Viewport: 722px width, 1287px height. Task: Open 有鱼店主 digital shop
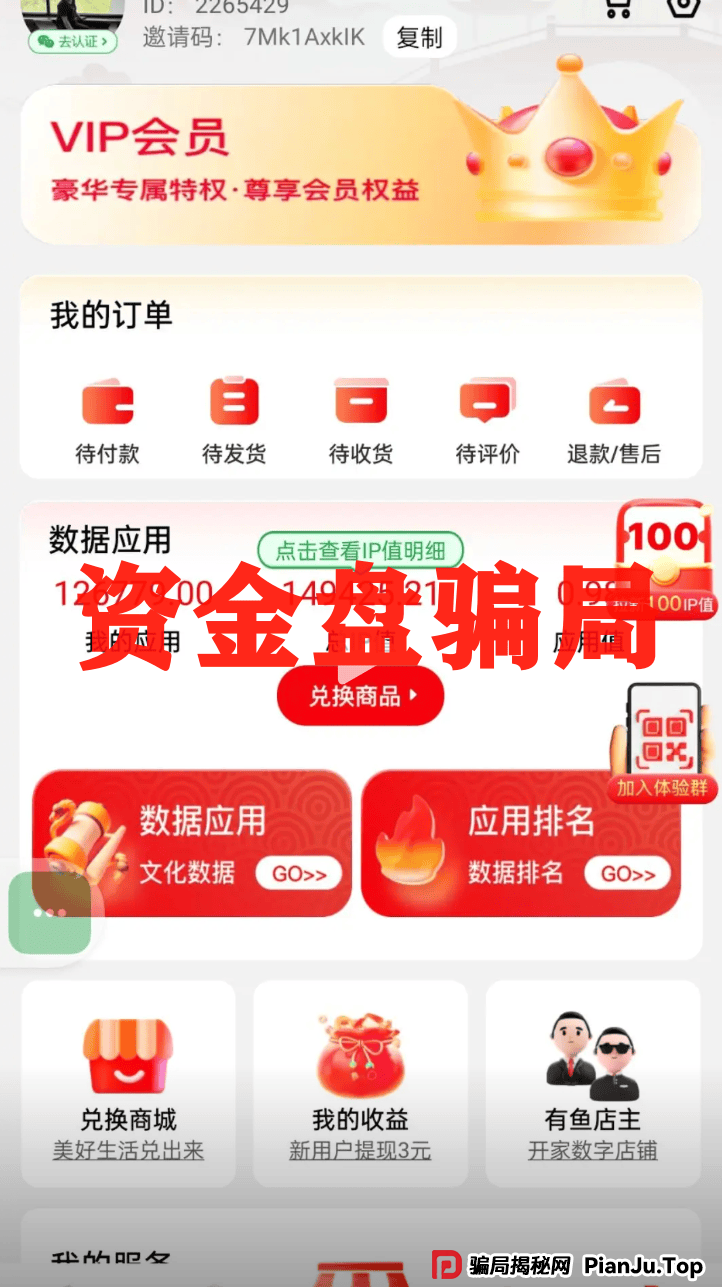[x=593, y=1085]
